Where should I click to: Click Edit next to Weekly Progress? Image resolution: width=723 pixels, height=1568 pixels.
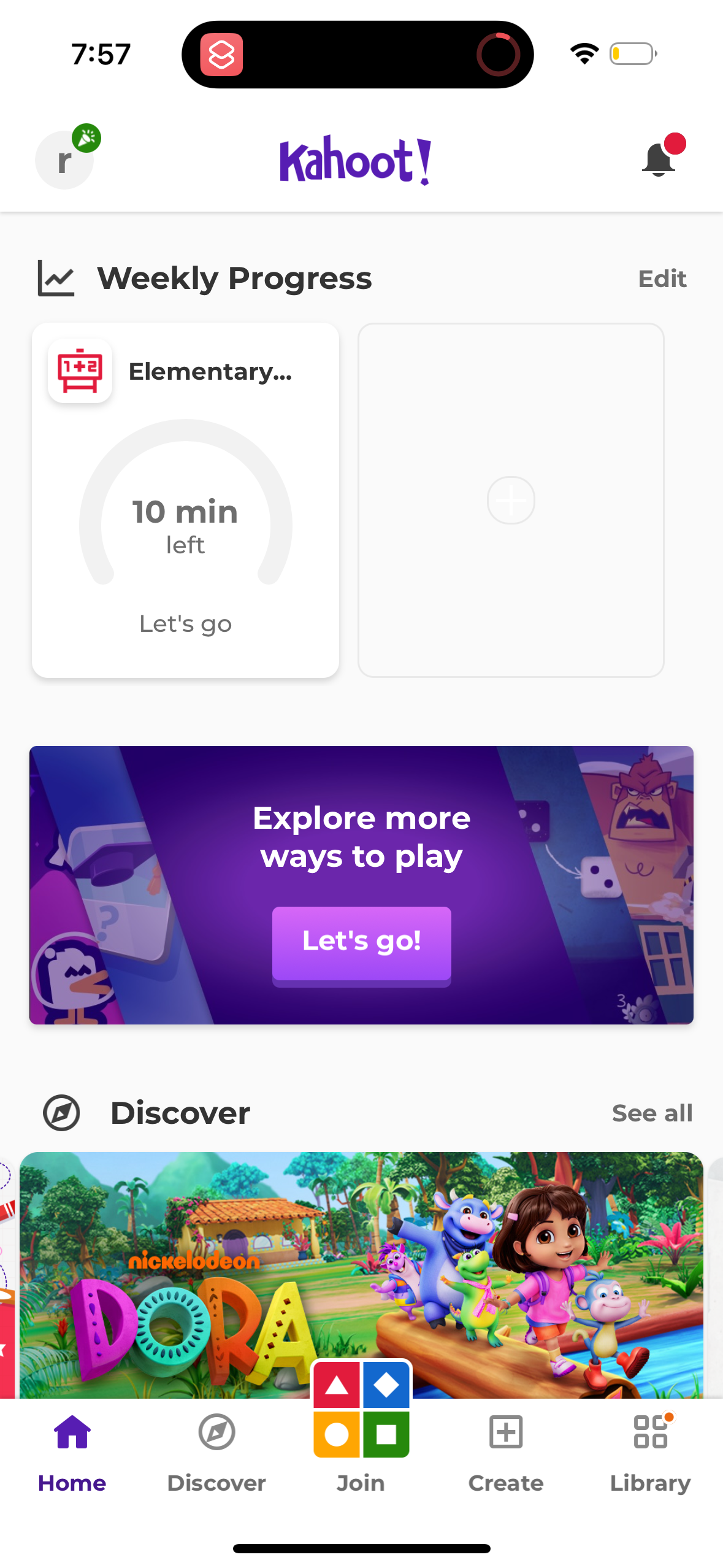[x=662, y=279]
